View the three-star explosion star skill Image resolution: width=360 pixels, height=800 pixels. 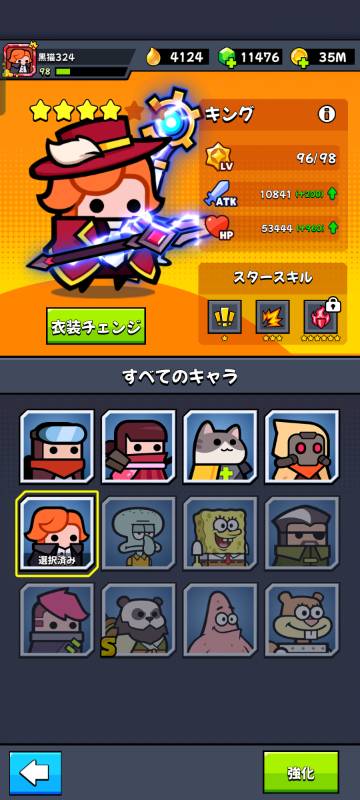[272, 317]
